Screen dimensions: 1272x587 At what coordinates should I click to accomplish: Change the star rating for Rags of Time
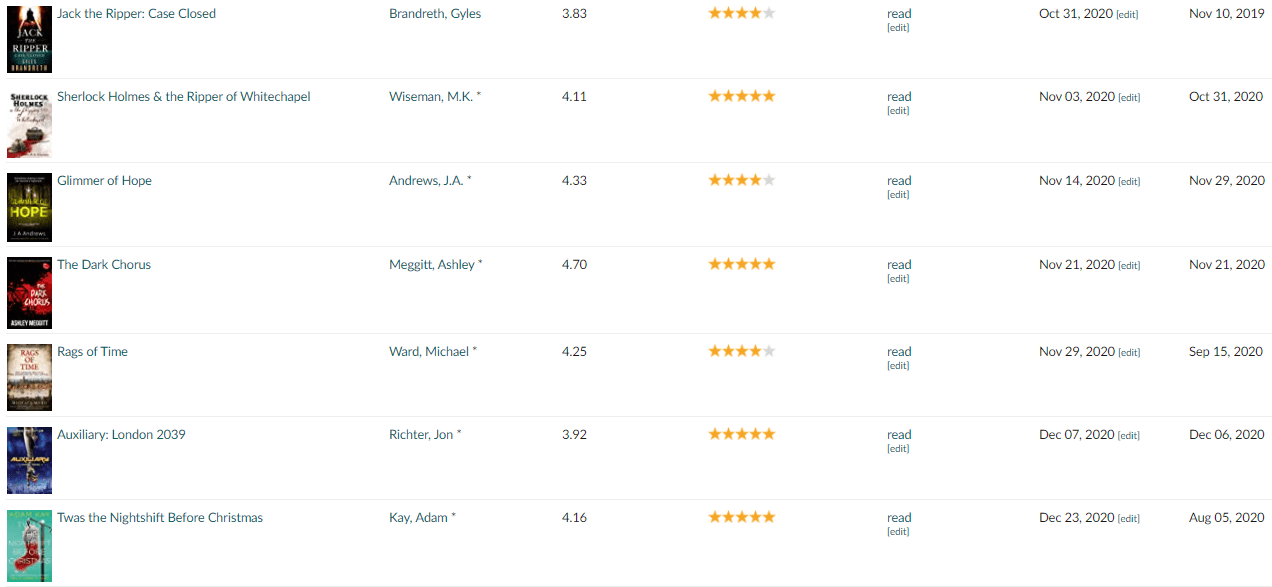tap(742, 351)
